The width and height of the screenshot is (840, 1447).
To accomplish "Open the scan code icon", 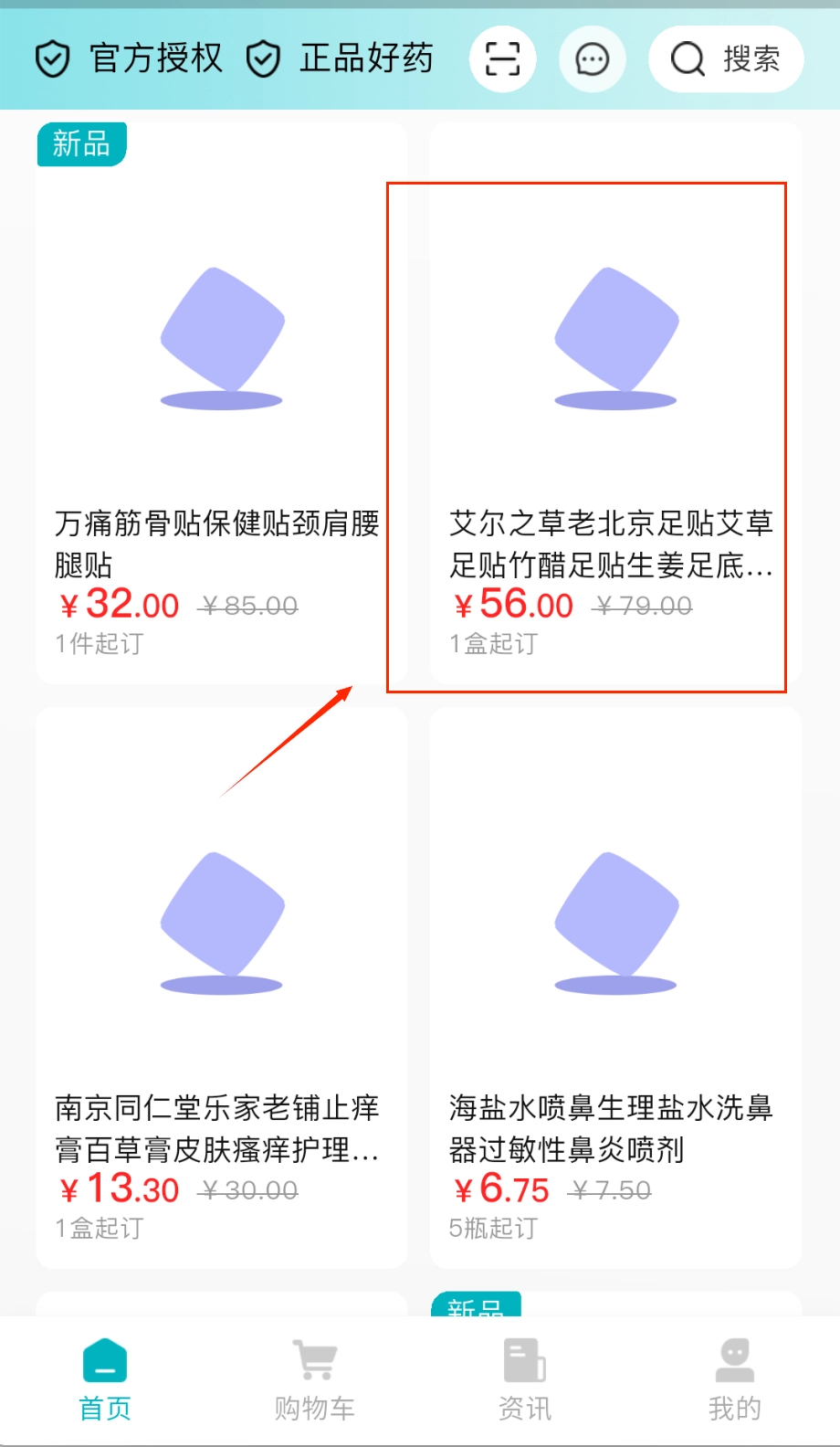I will (x=502, y=59).
